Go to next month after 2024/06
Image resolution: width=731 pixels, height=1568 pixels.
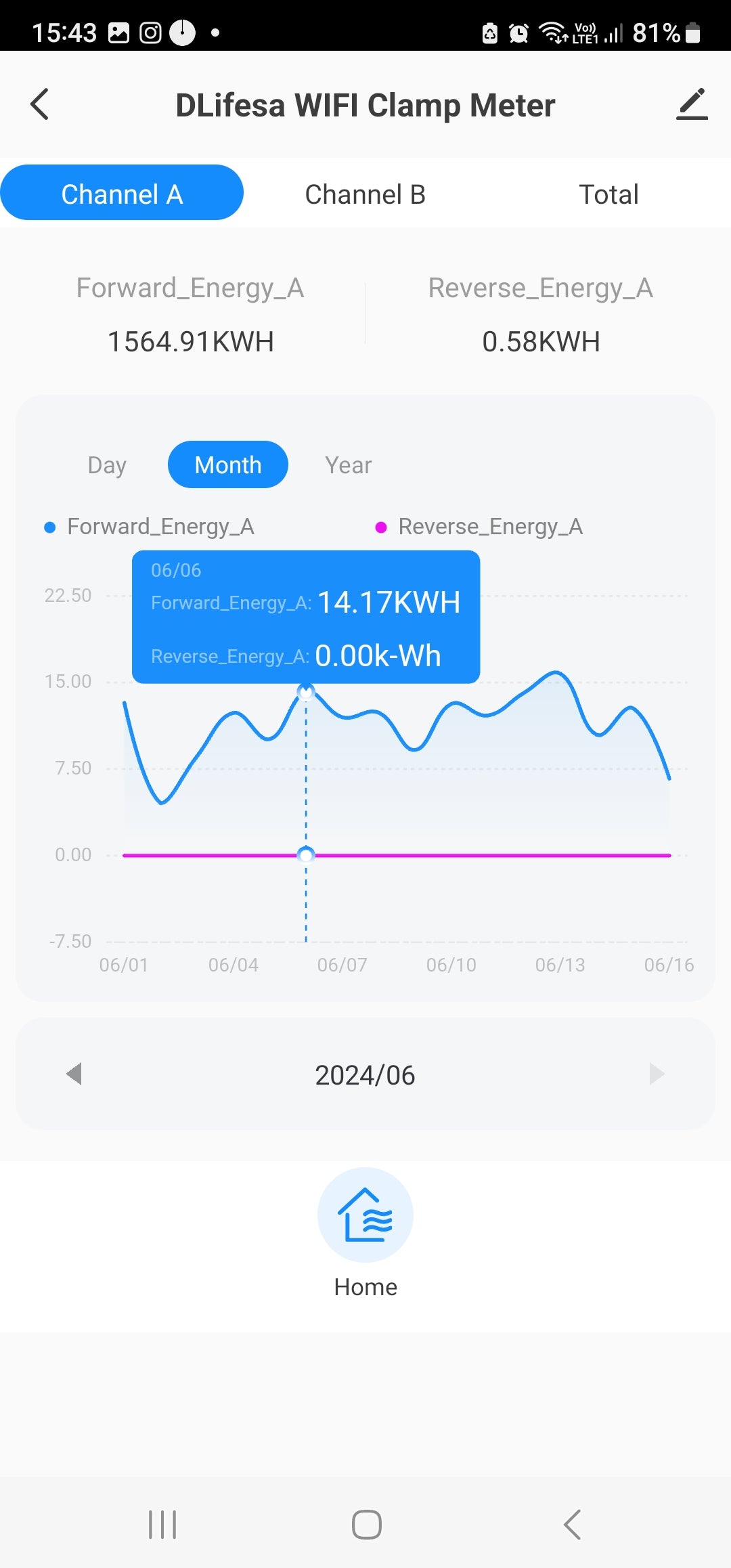[x=657, y=1074]
